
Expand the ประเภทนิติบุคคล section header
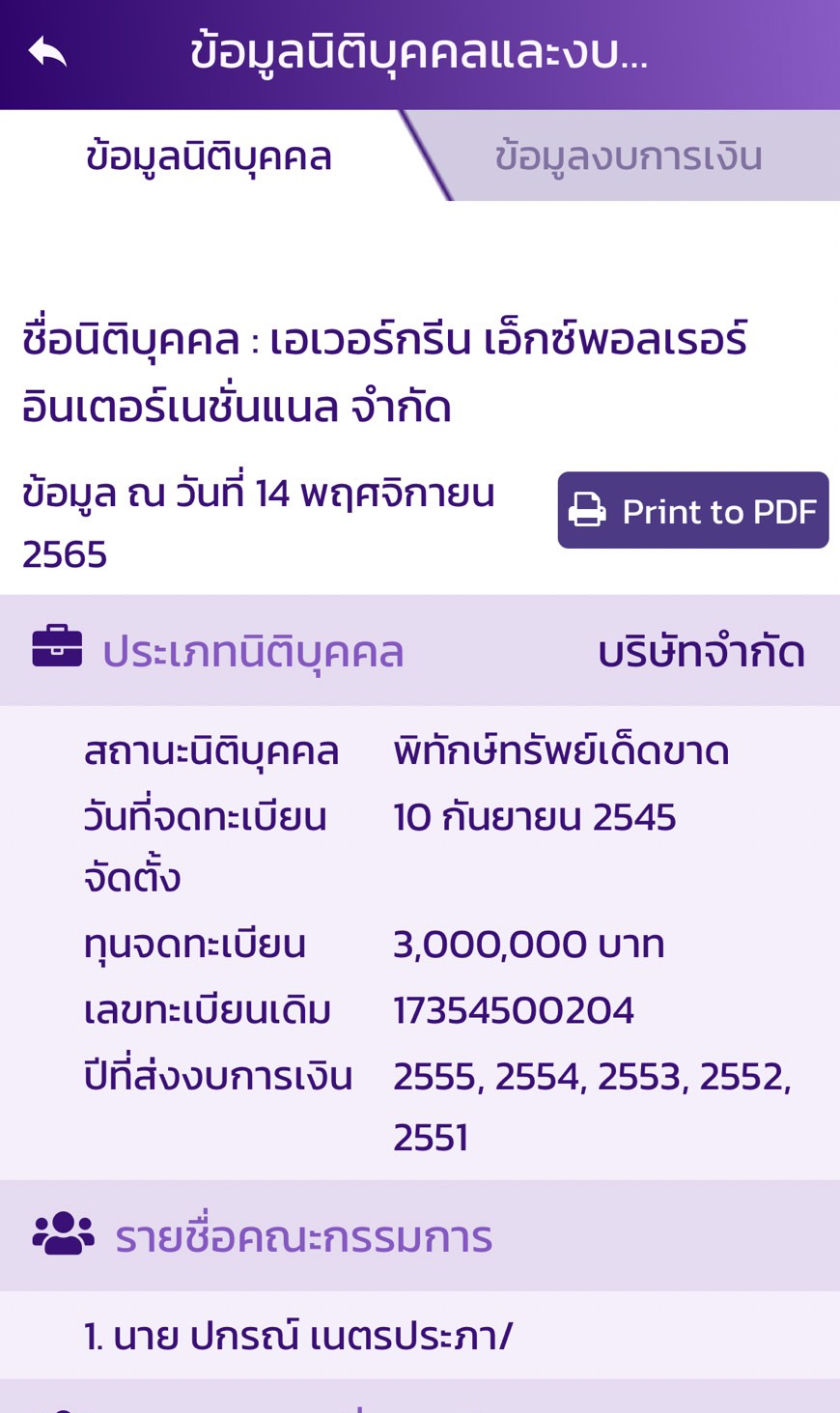(x=254, y=650)
